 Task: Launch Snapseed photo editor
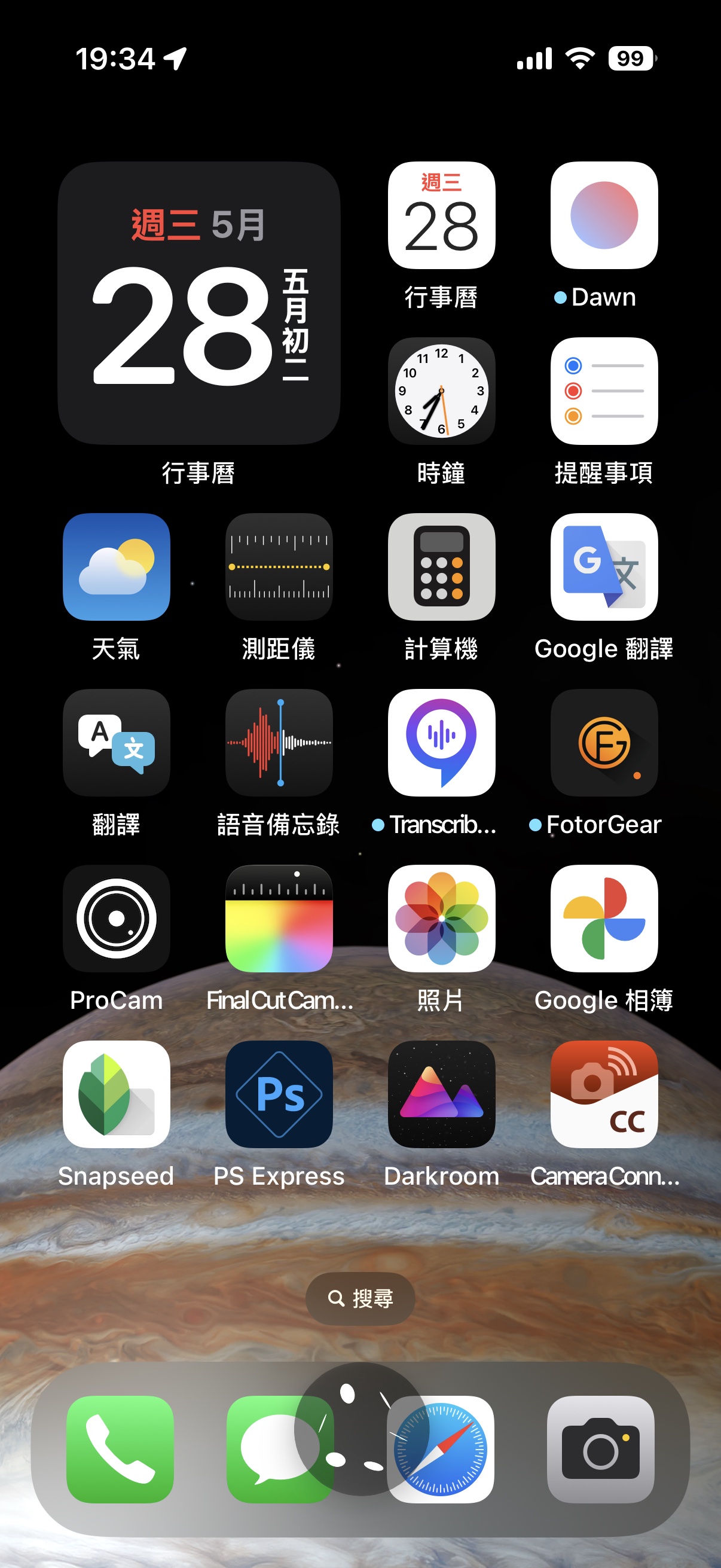pyautogui.click(x=116, y=1094)
